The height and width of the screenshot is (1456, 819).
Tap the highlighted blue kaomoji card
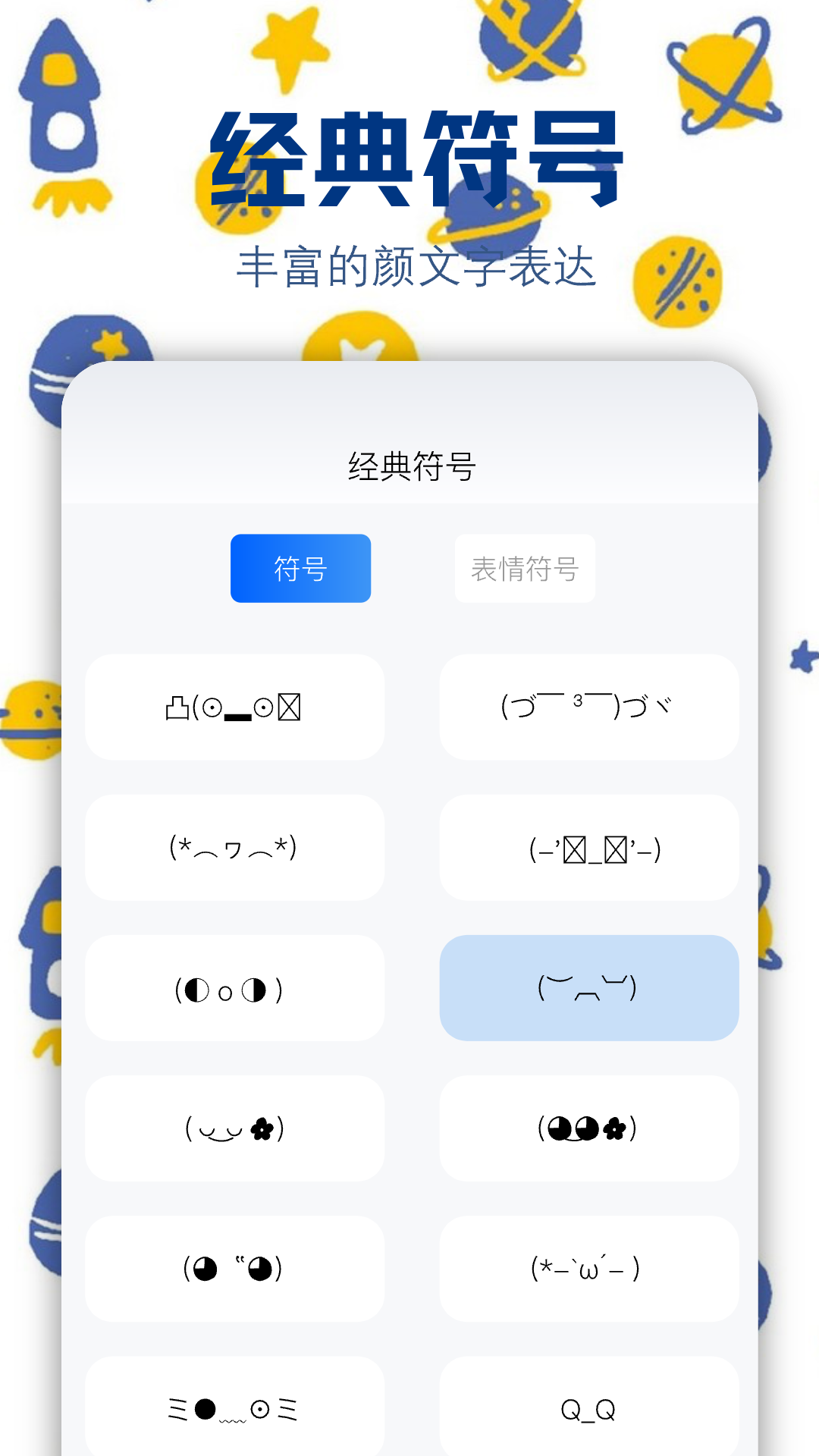589,987
